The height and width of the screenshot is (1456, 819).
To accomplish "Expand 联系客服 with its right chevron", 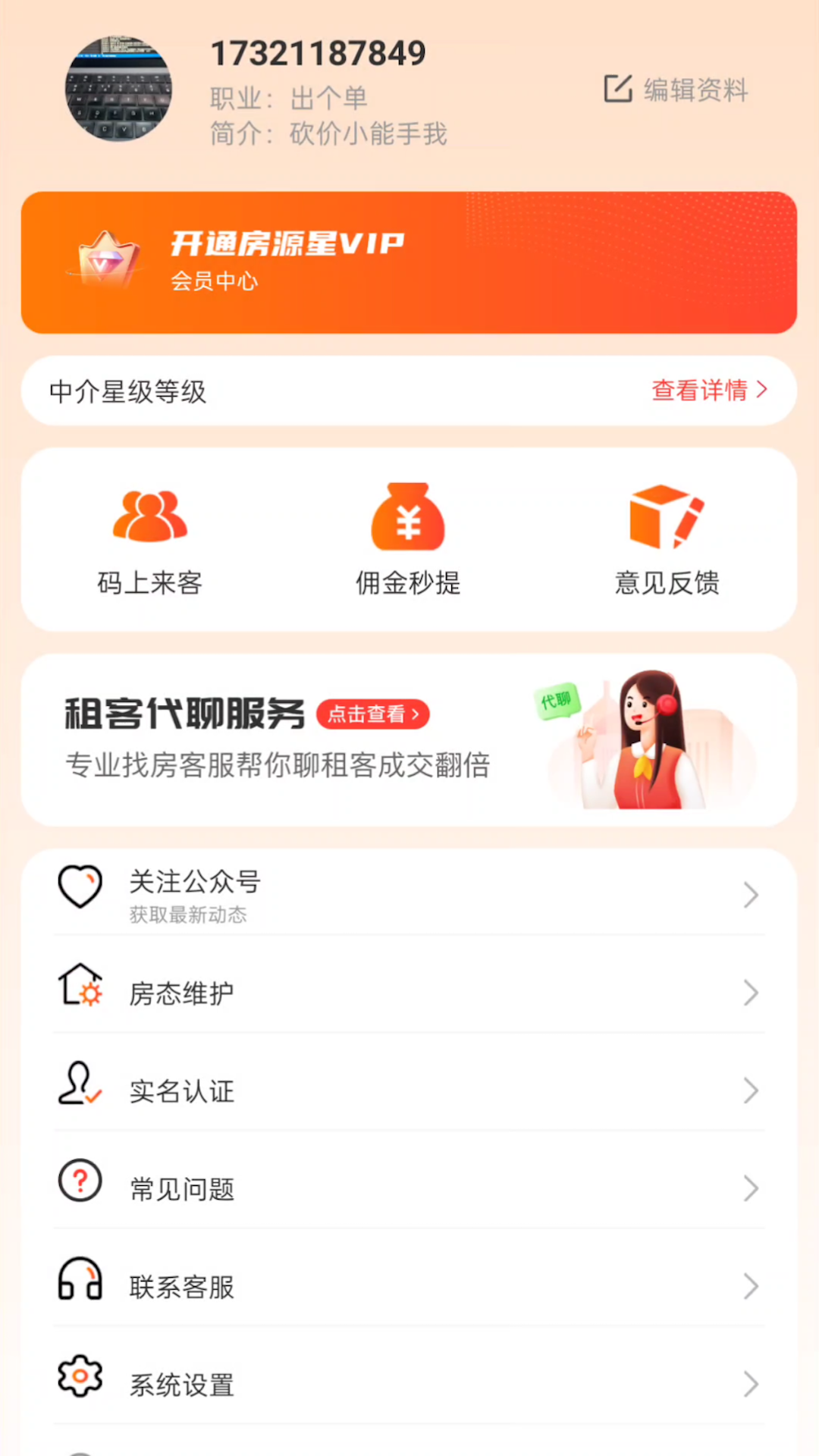I will coord(751,1286).
